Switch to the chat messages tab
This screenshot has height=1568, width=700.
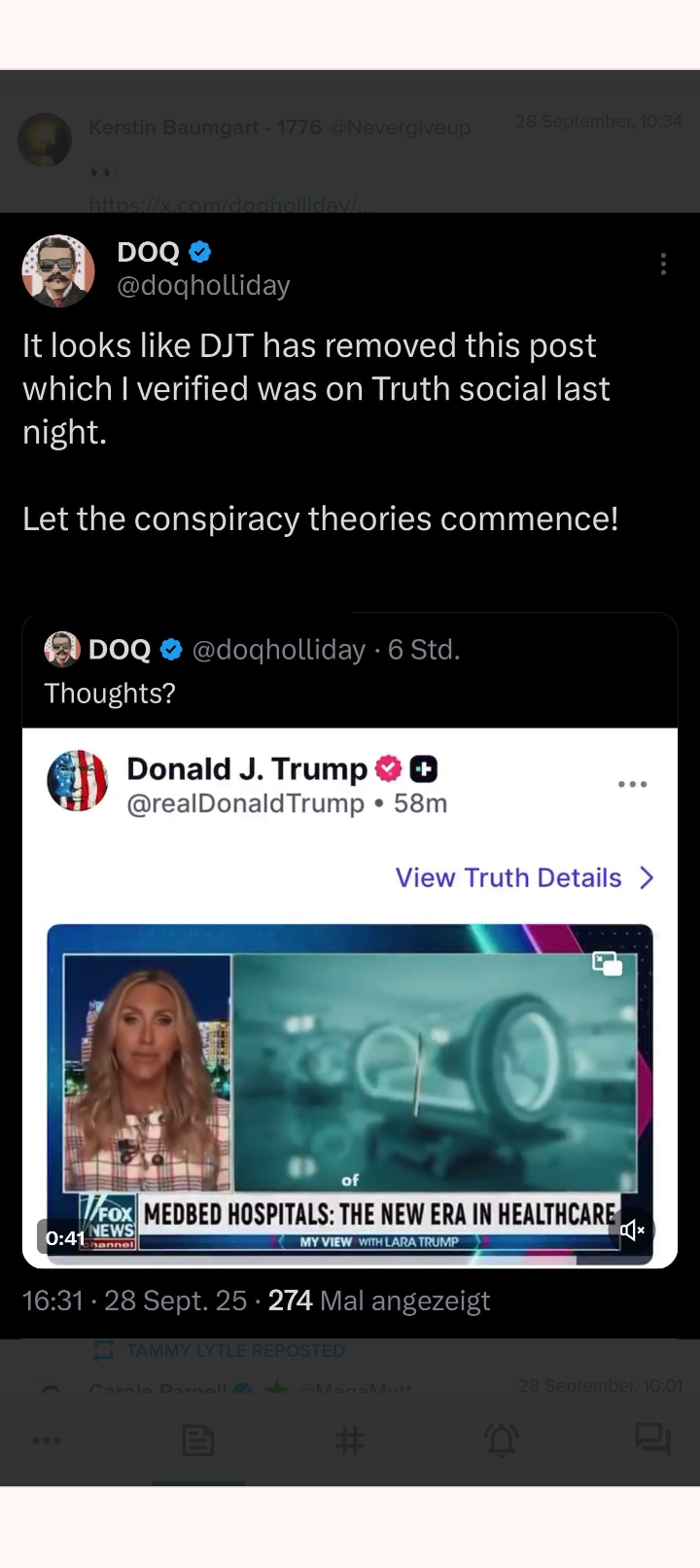652,1440
